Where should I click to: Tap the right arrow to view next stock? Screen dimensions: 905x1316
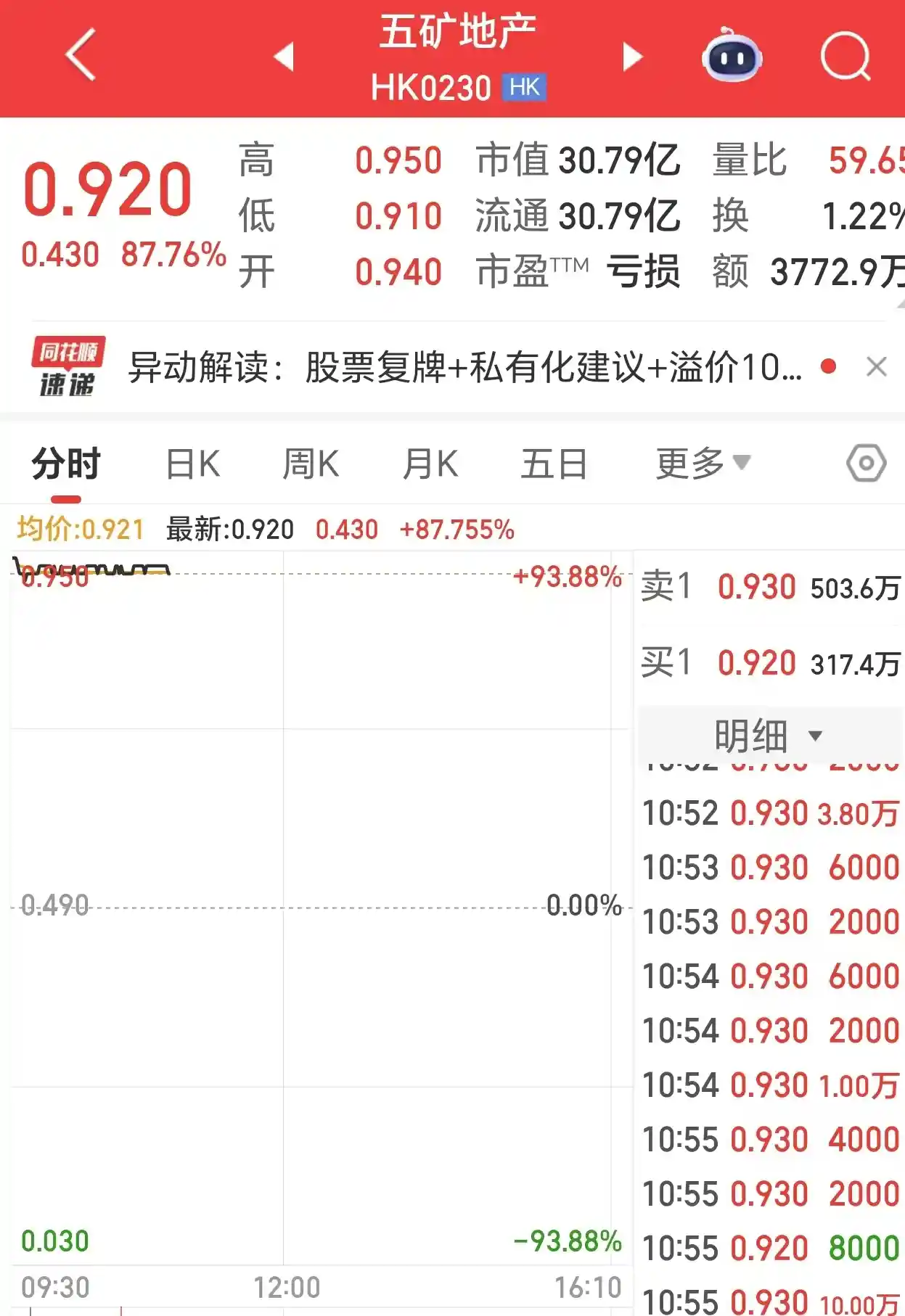click(x=632, y=58)
